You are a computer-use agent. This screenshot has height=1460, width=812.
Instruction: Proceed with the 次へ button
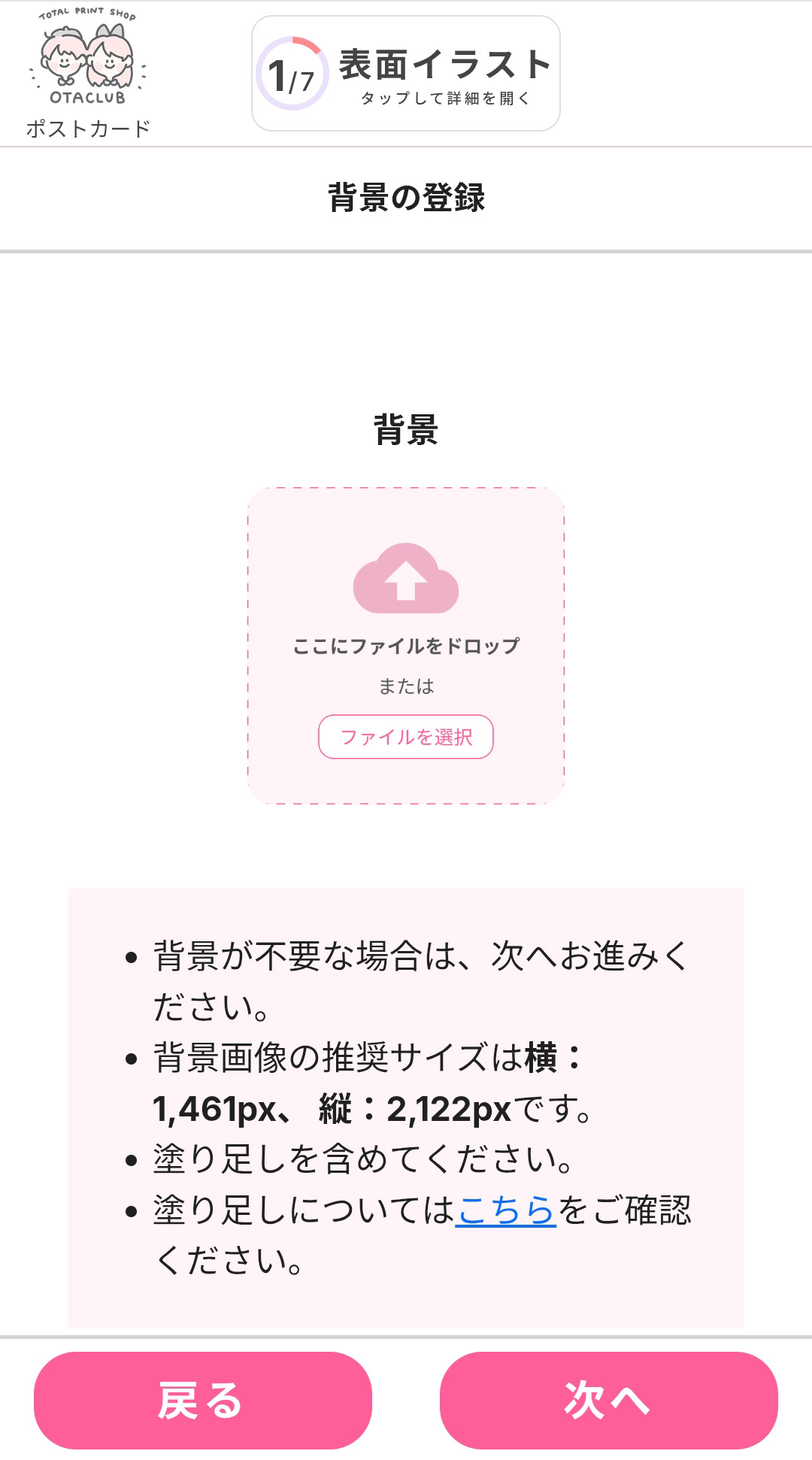tap(608, 1400)
